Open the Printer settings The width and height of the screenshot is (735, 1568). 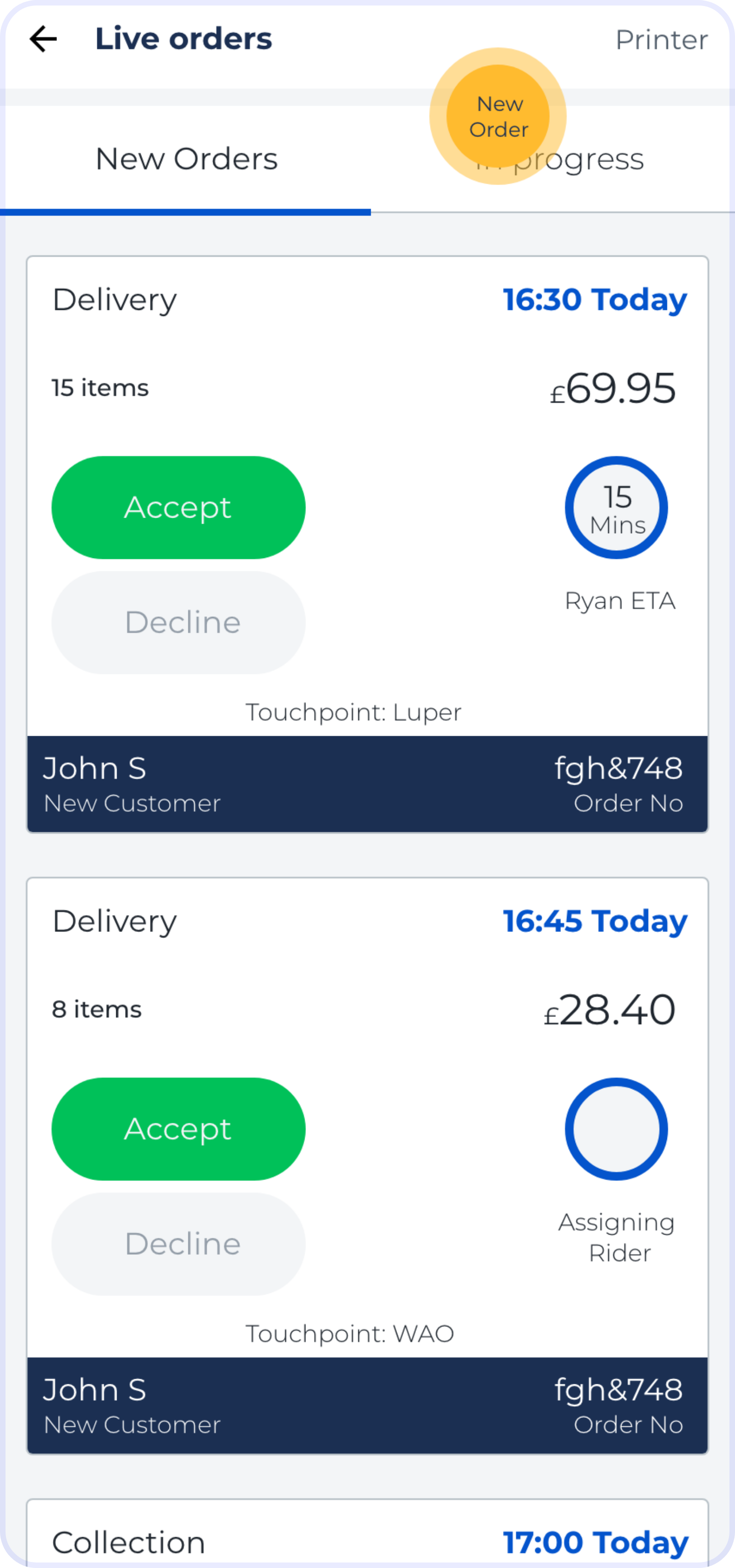662,39
